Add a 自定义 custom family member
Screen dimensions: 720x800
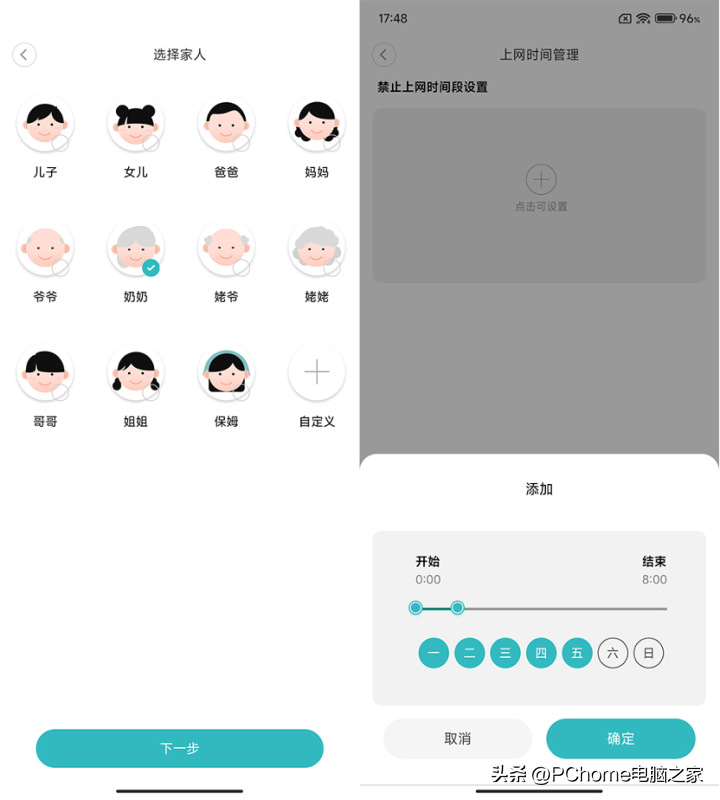pos(317,373)
